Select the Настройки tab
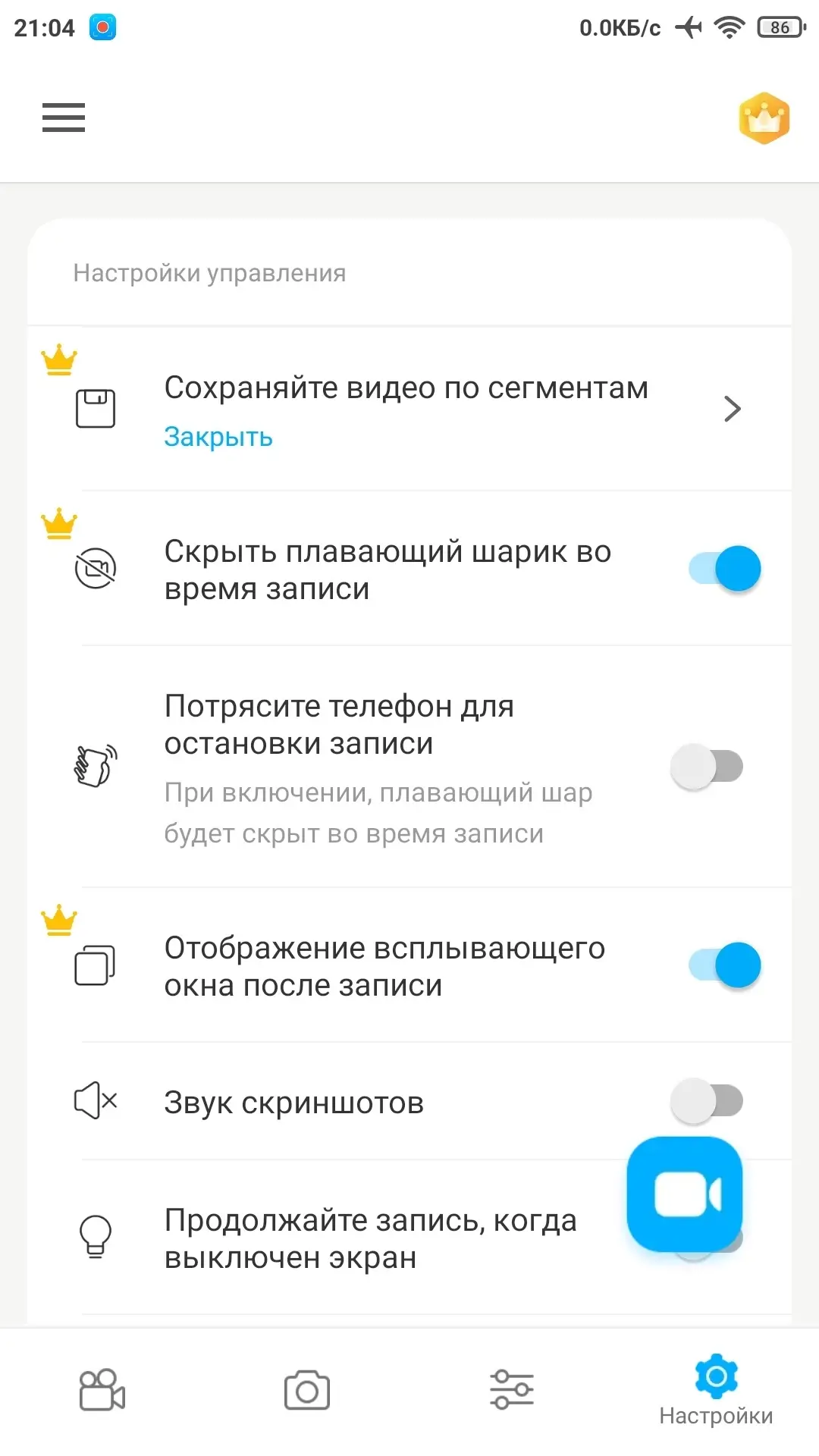Viewport: 819px width, 1456px height. click(x=716, y=1392)
